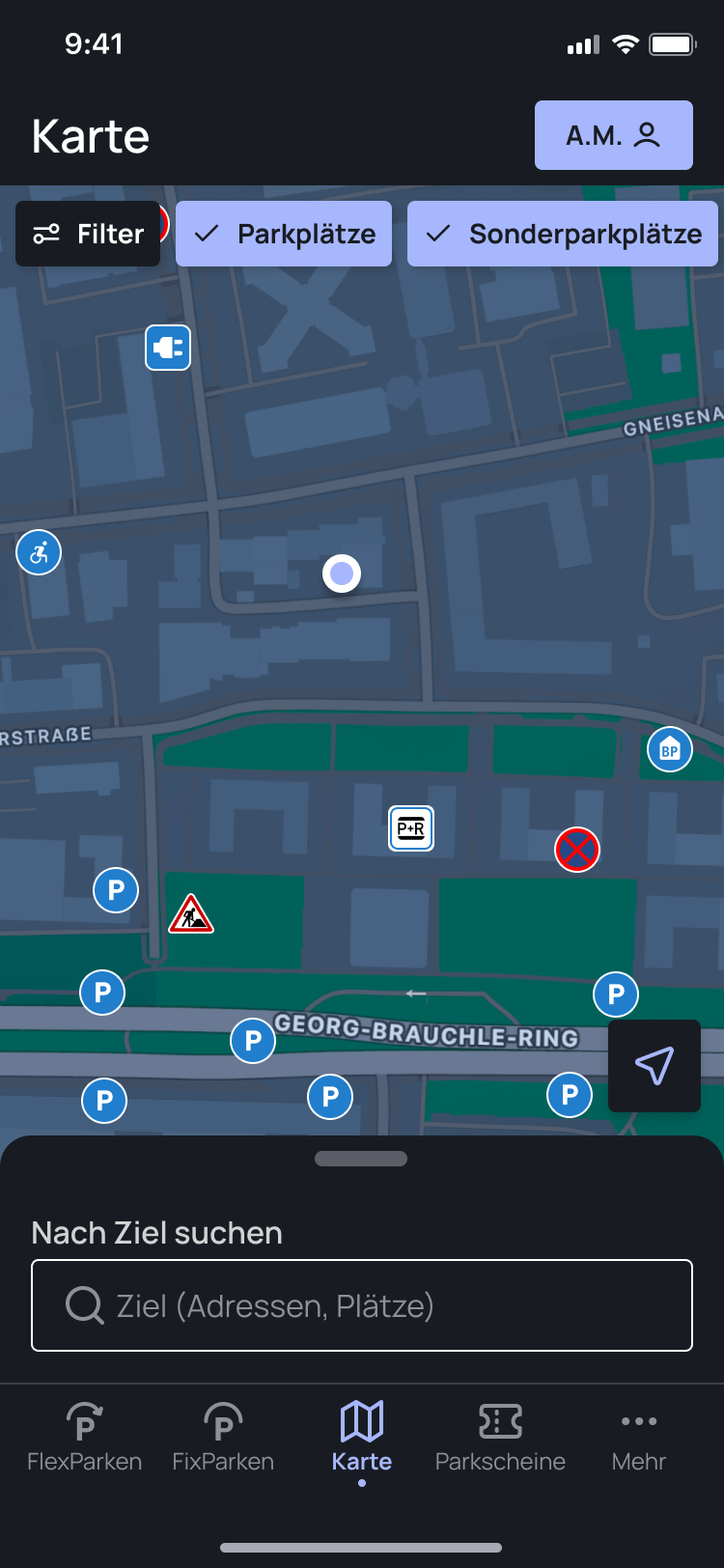This screenshot has width=724, height=1568.
Task: Open the A.M. profile button
Action: [x=614, y=135]
